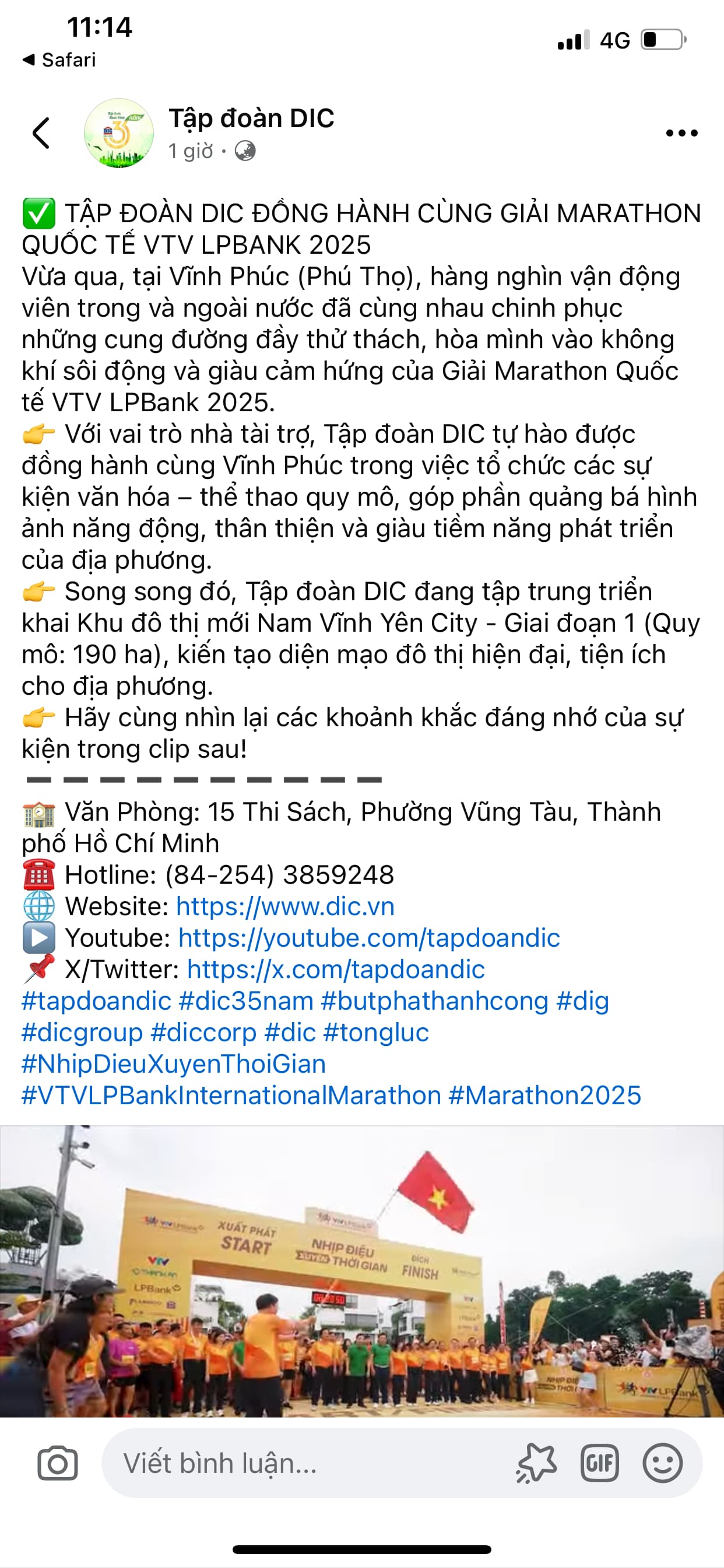This screenshot has width=724, height=1568.
Task: Open hashtag #Marathon2025
Action: pos(544,1095)
